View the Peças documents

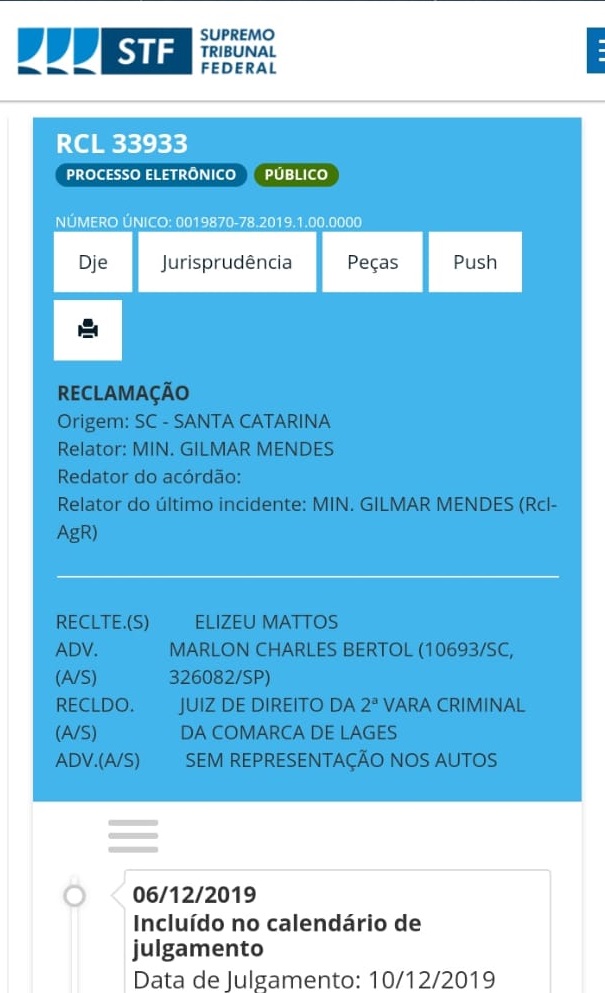(x=372, y=262)
